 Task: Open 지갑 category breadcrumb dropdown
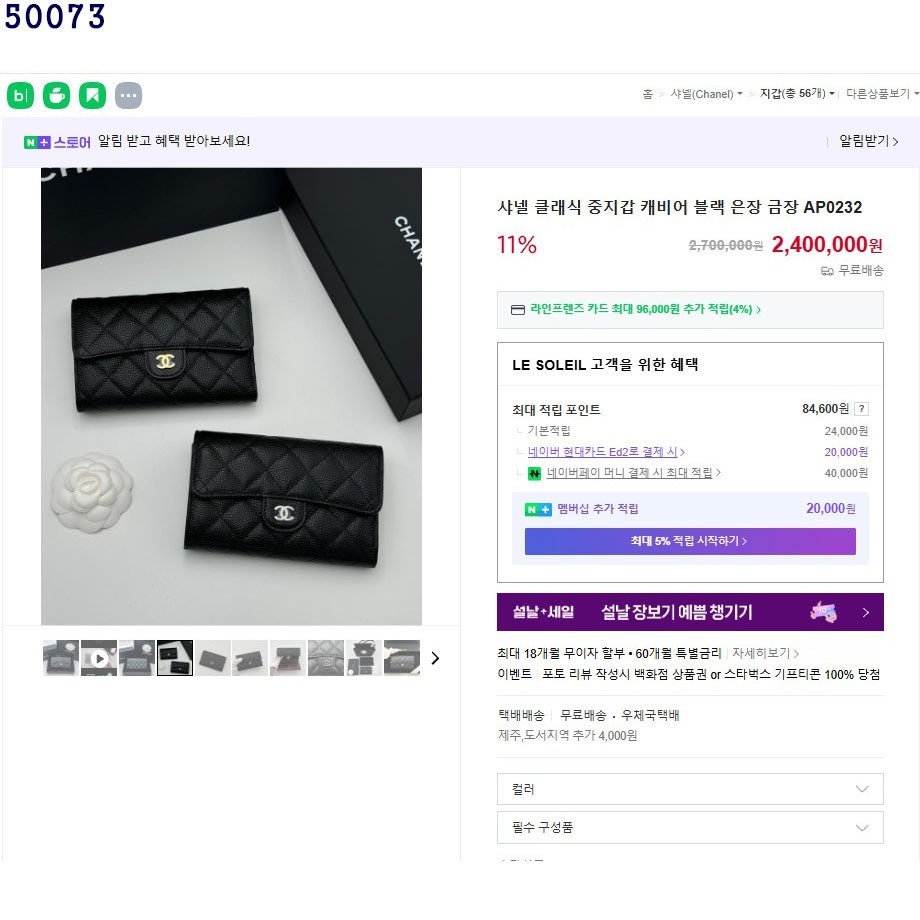[x=797, y=94]
